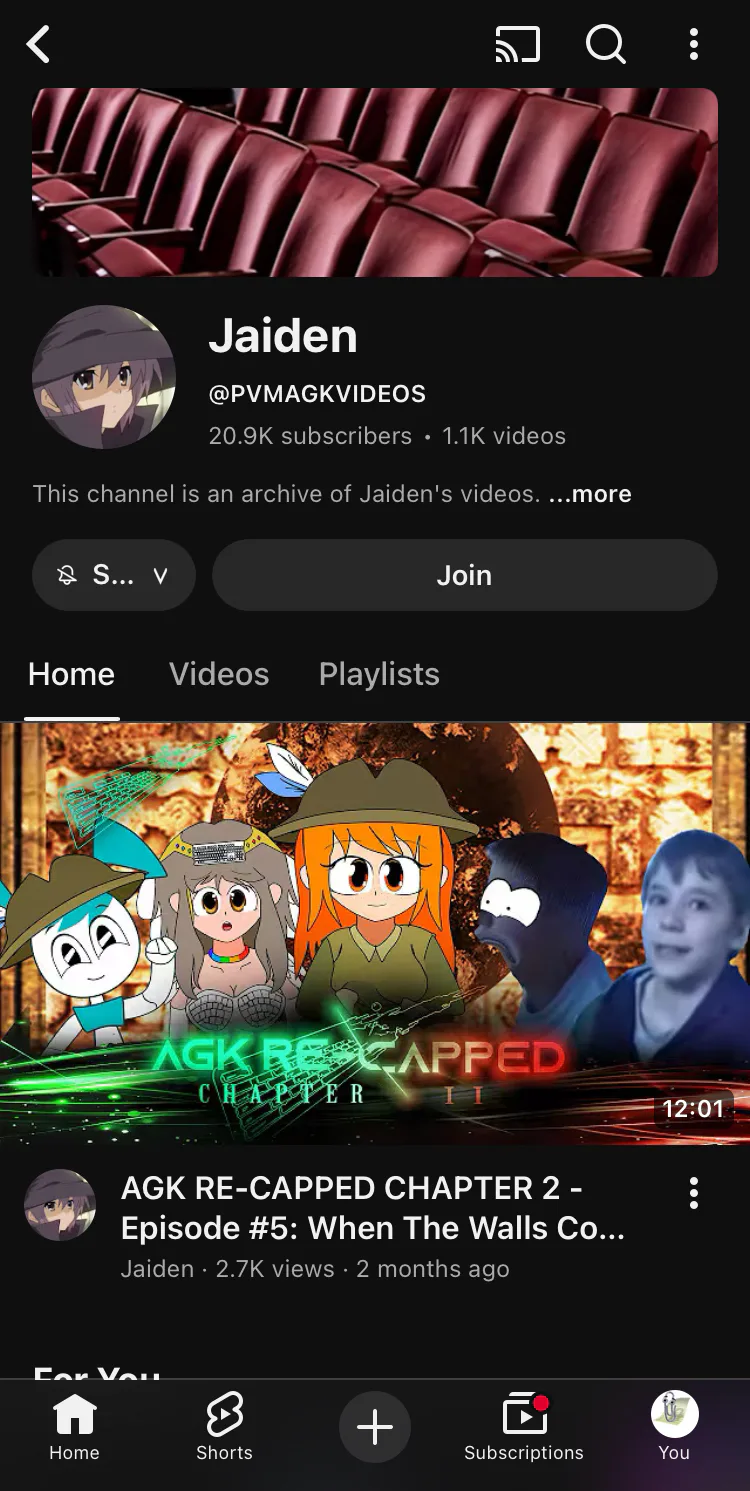
Task: Go to Home in bottom navigation
Action: tap(75, 1427)
